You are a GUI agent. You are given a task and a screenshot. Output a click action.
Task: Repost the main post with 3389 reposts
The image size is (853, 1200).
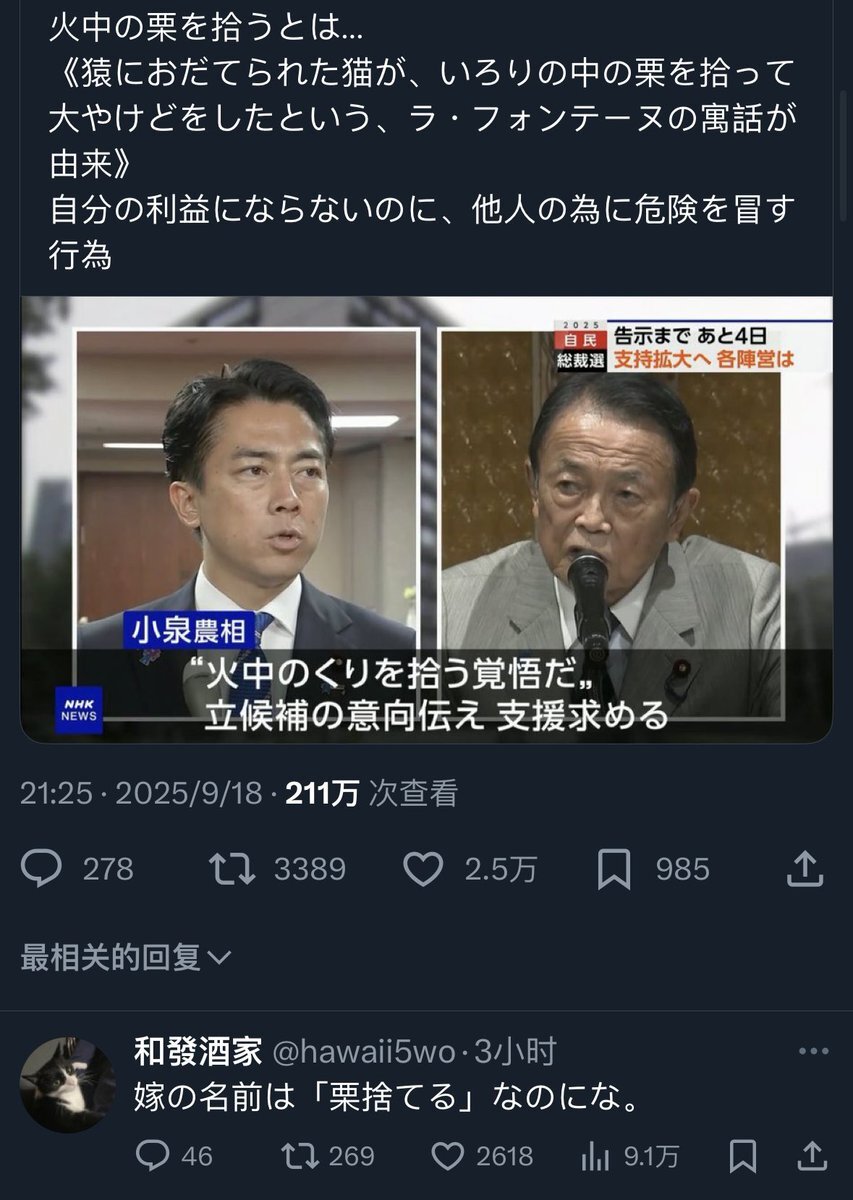[233, 869]
